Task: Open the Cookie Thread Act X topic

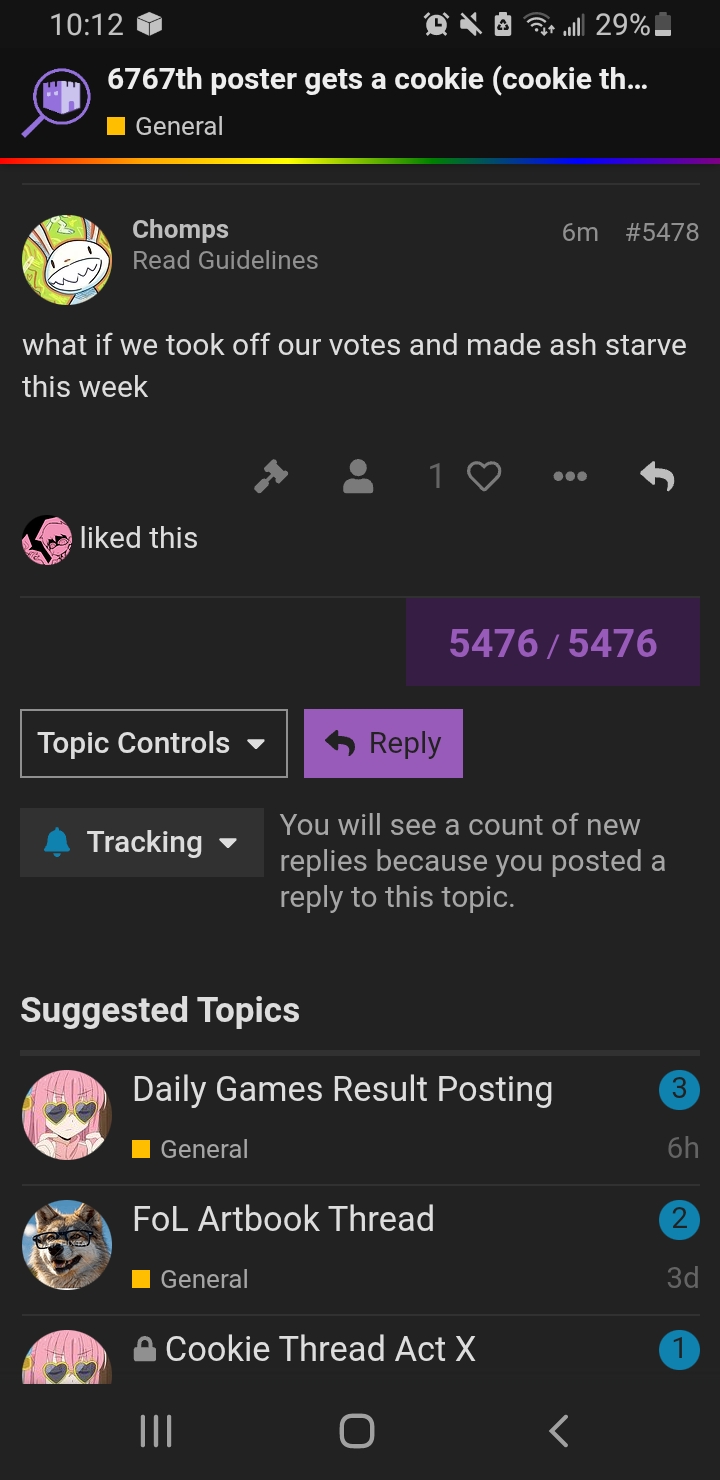Action: pyautogui.click(x=320, y=1349)
